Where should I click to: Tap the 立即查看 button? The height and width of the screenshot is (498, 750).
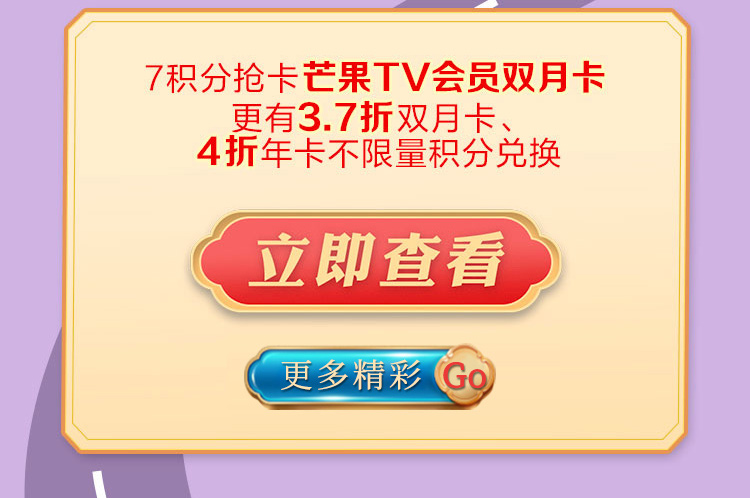(x=375, y=261)
